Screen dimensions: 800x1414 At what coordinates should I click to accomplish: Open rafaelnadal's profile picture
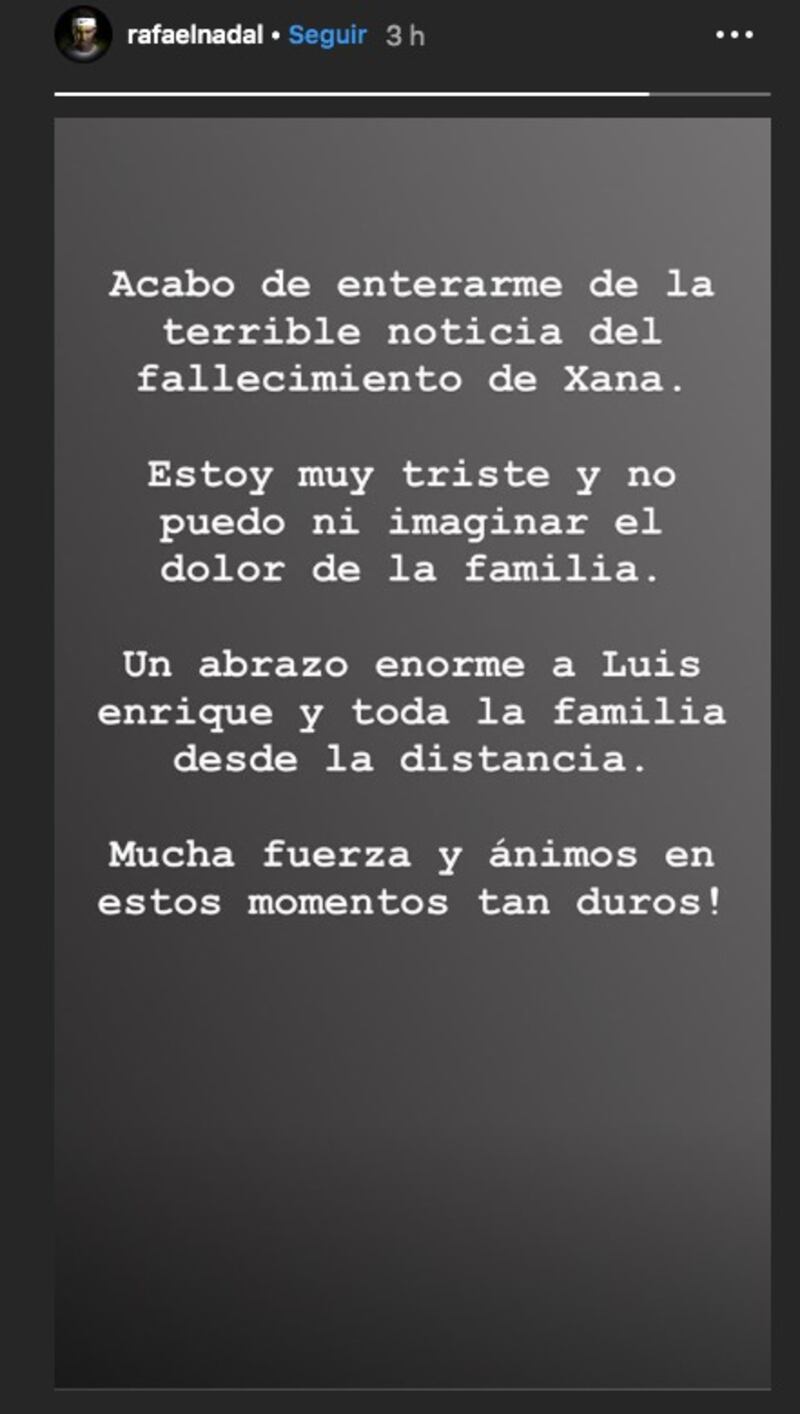pyautogui.click(x=83, y=35)
